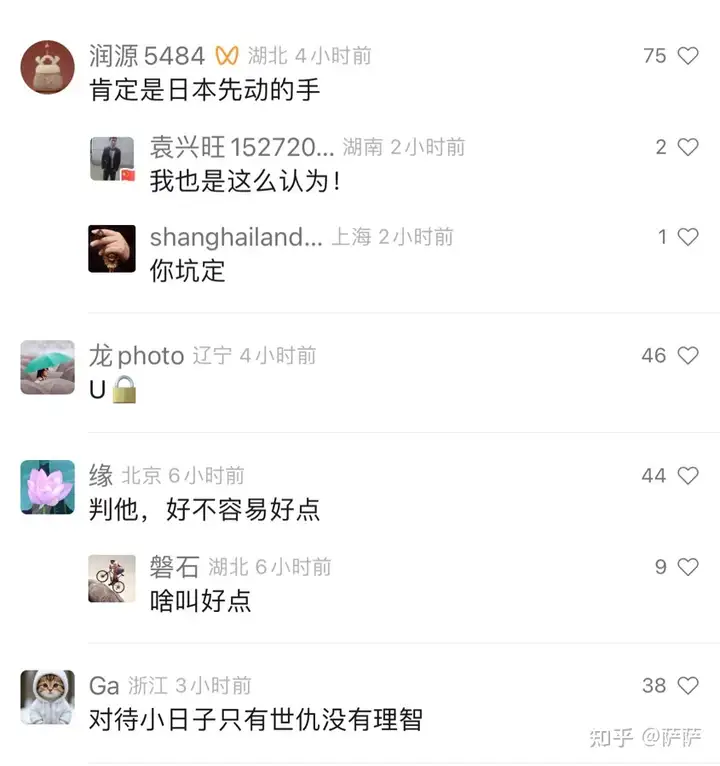The image size is (720, 766).
Task: Open 缘's lotus flower avatar
Action: (x=47, y=487)
